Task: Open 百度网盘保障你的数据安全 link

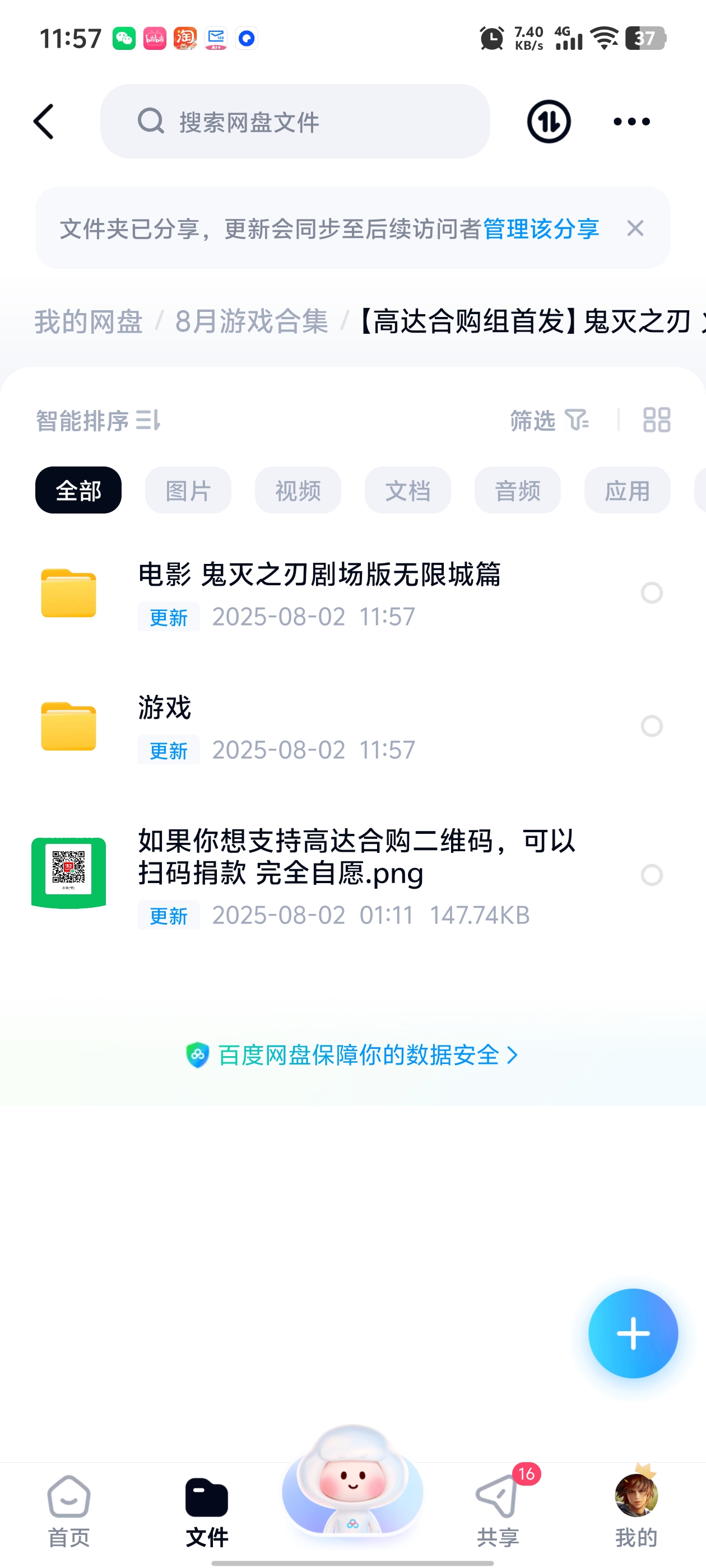Action: 358,1055
